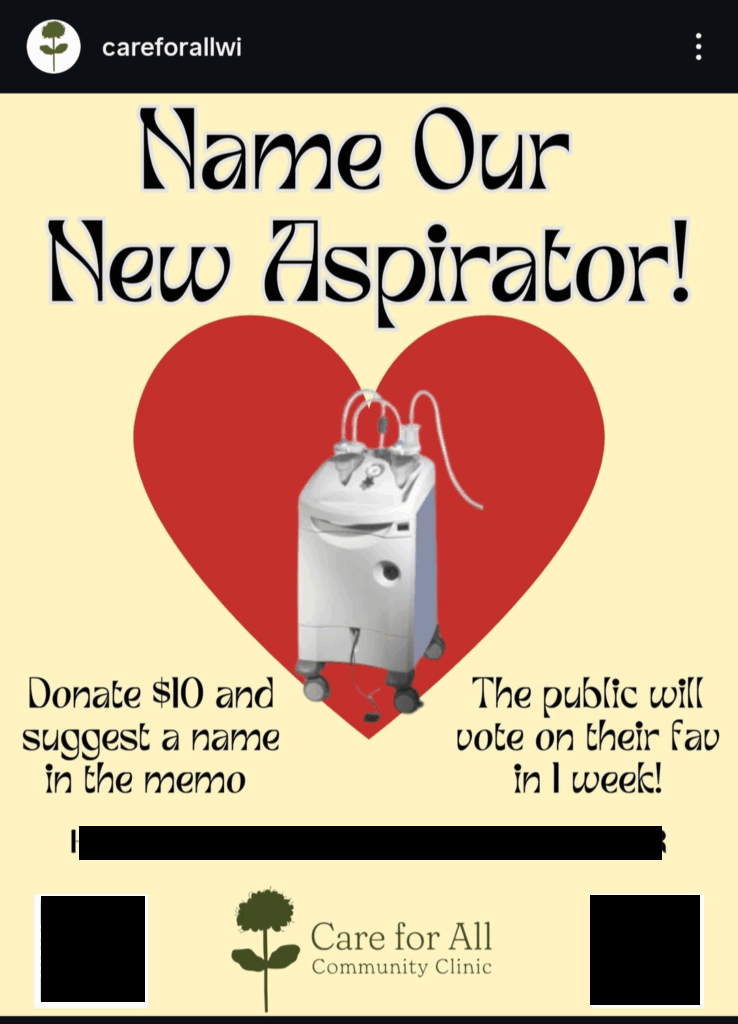Open the careforallwi username link
The image size is (738, 1024).
pos(171,48)
